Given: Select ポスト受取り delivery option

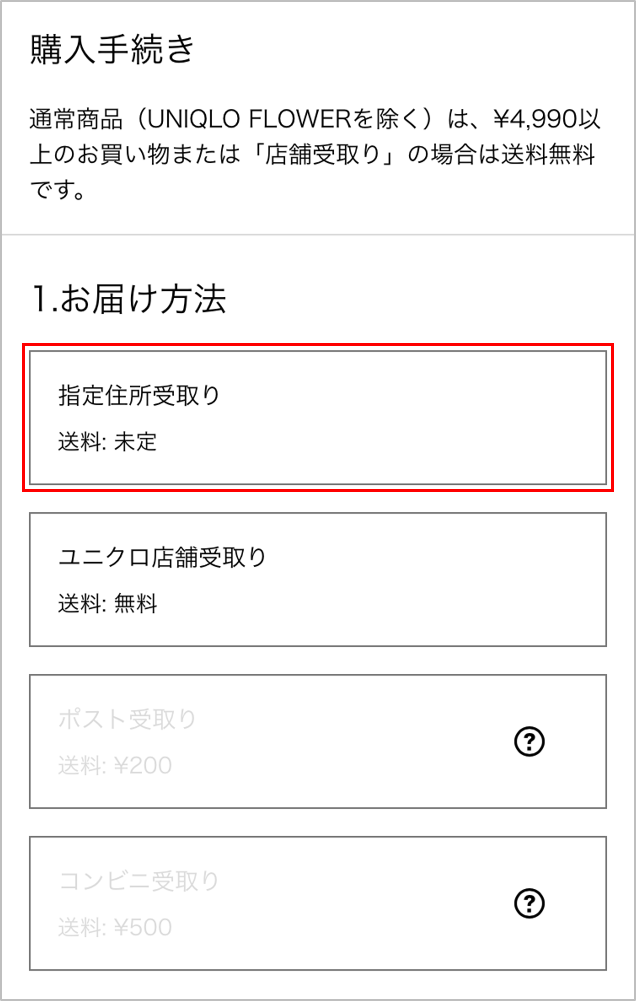Looking at the screenshot, I should click(260, 741).
